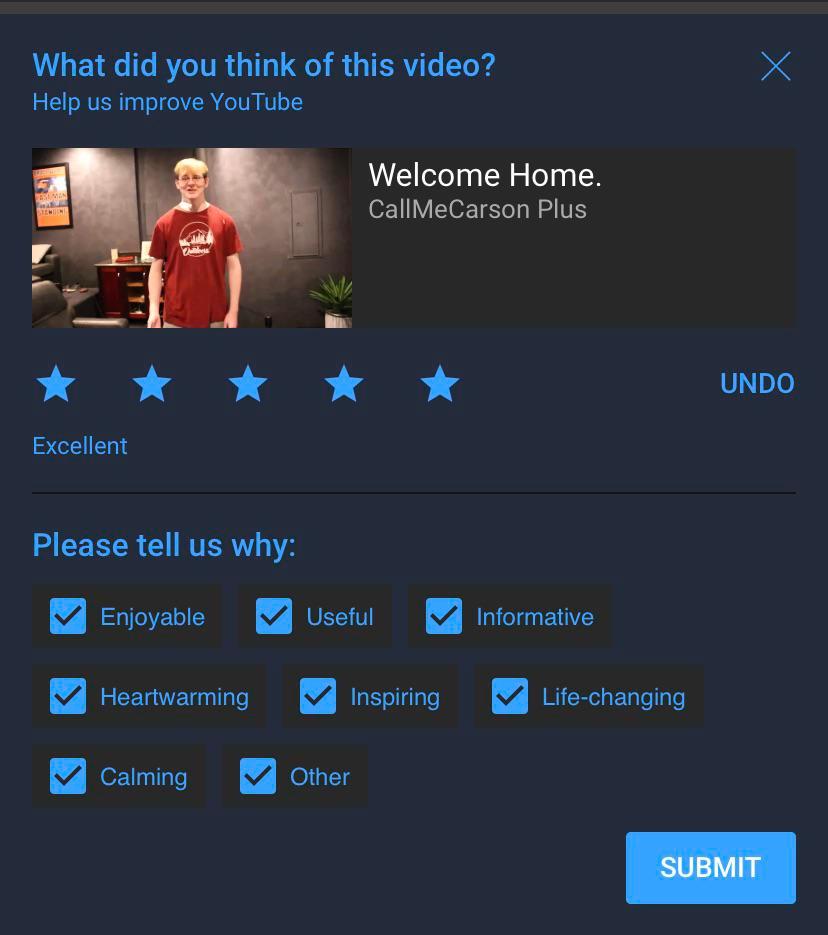Tap UNDO to clear the rating
The image size is (828, 935).
[757, 384]
